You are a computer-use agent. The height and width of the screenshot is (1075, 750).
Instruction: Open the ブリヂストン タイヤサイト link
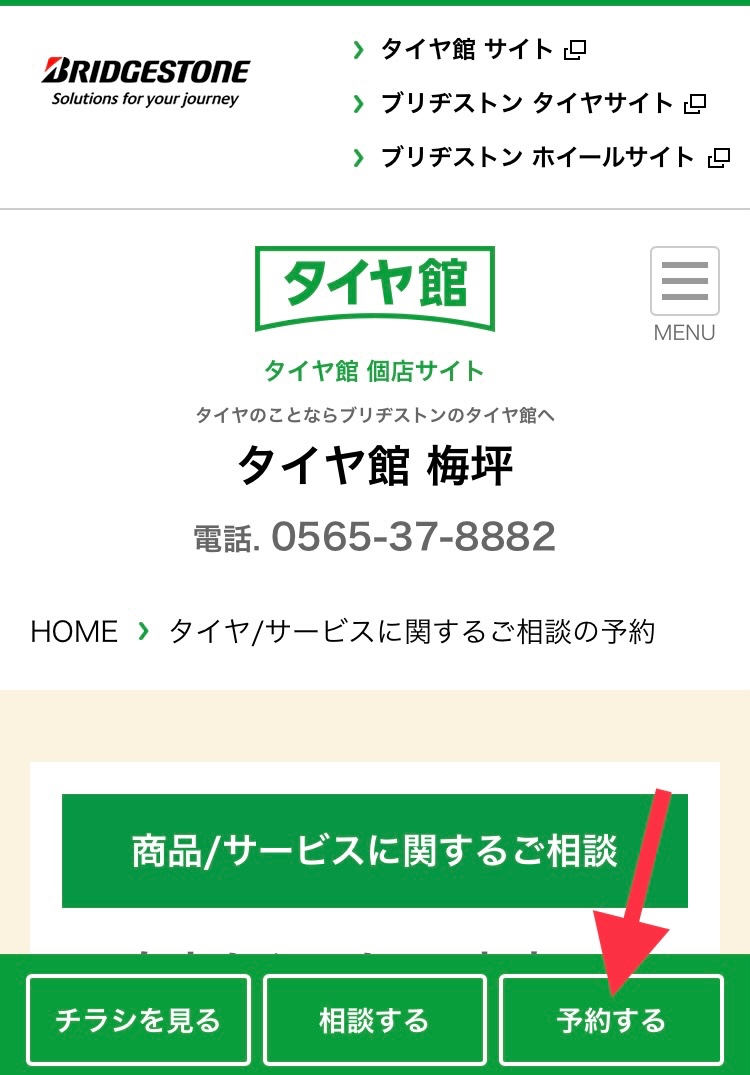[x=527, y=103]
